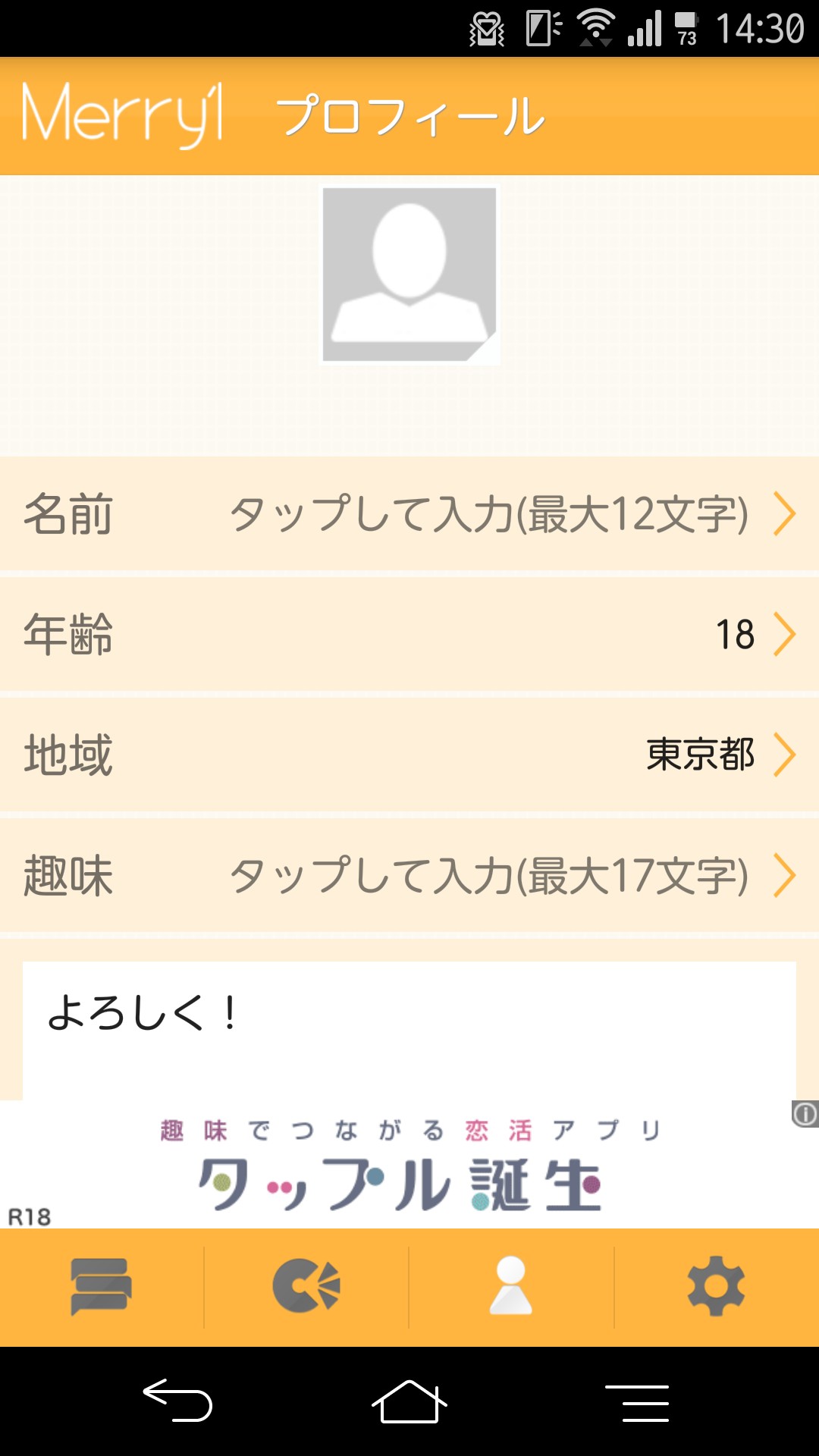This screenshot has width=819, height=1456.
Task: Go back with the system back button
Action: tap(178, 1401)
